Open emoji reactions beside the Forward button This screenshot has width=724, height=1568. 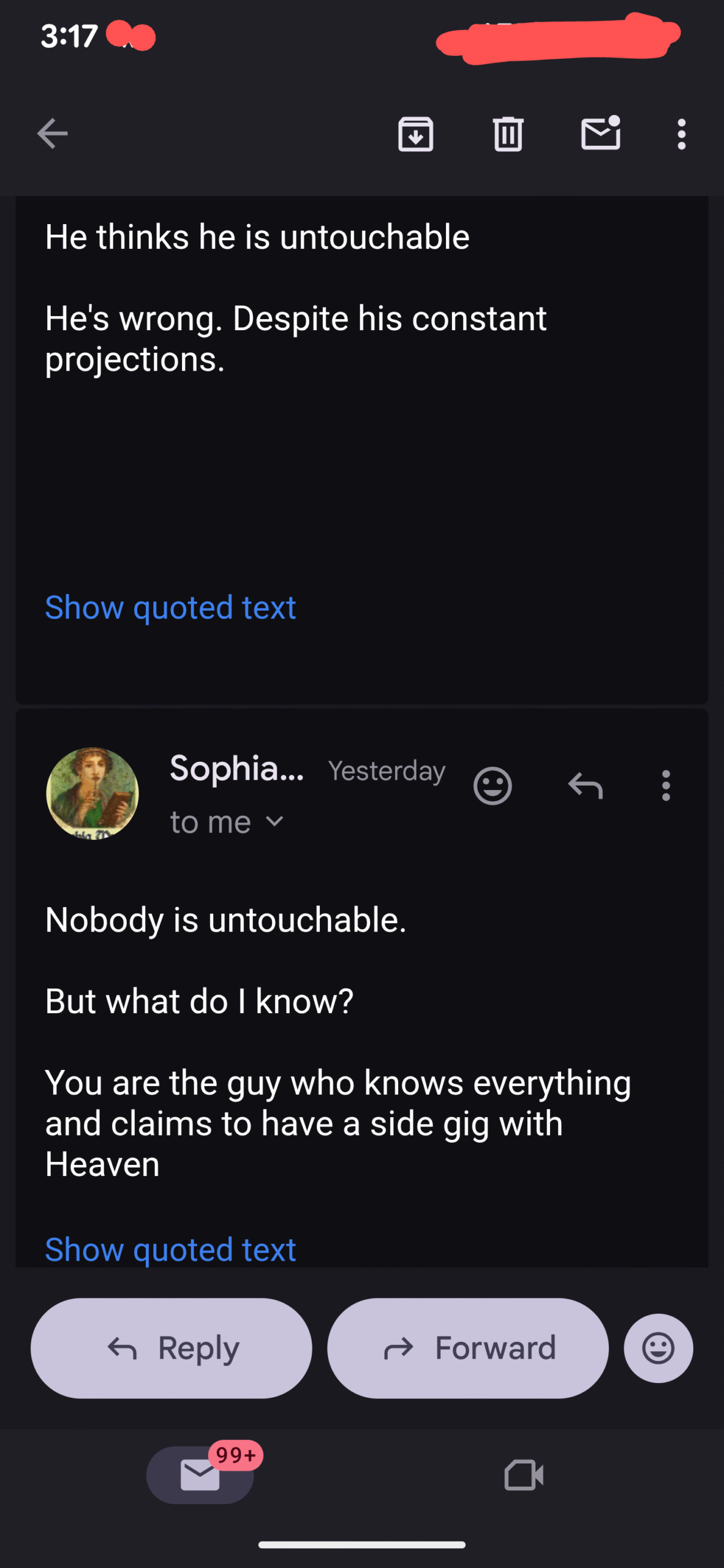coord(658,1348)
